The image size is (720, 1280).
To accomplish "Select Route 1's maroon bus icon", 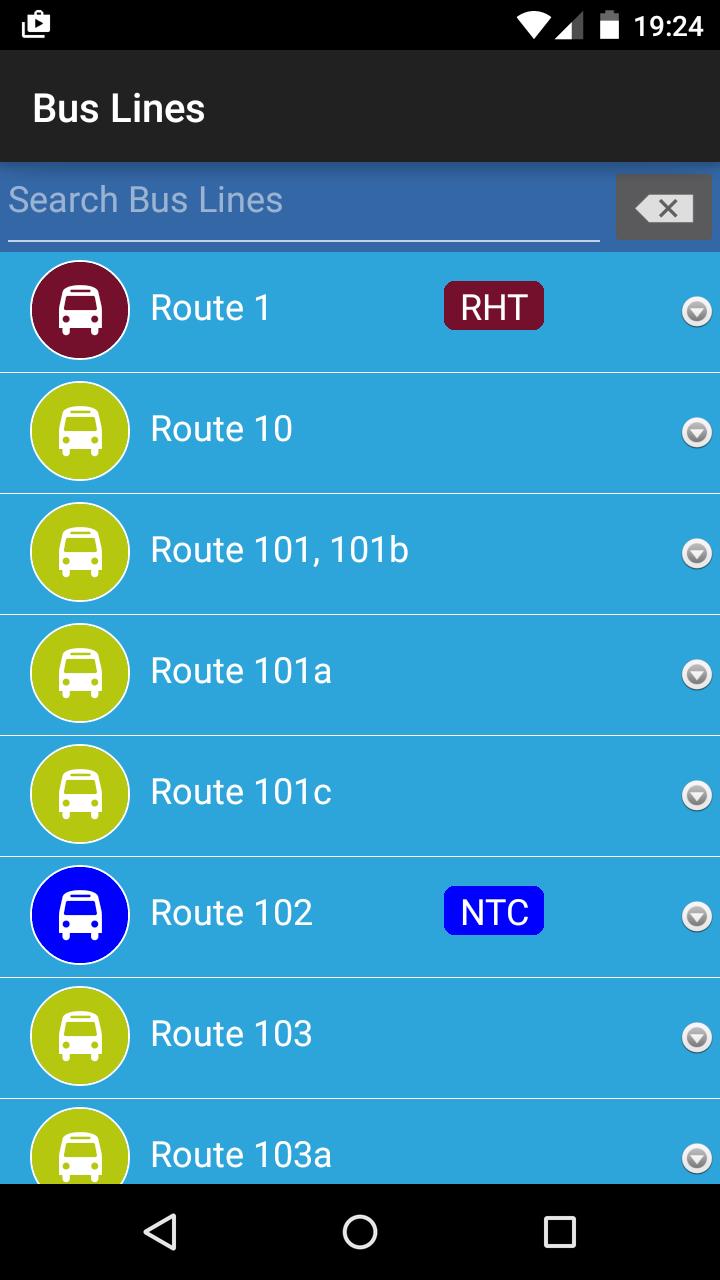I will 80,310.
